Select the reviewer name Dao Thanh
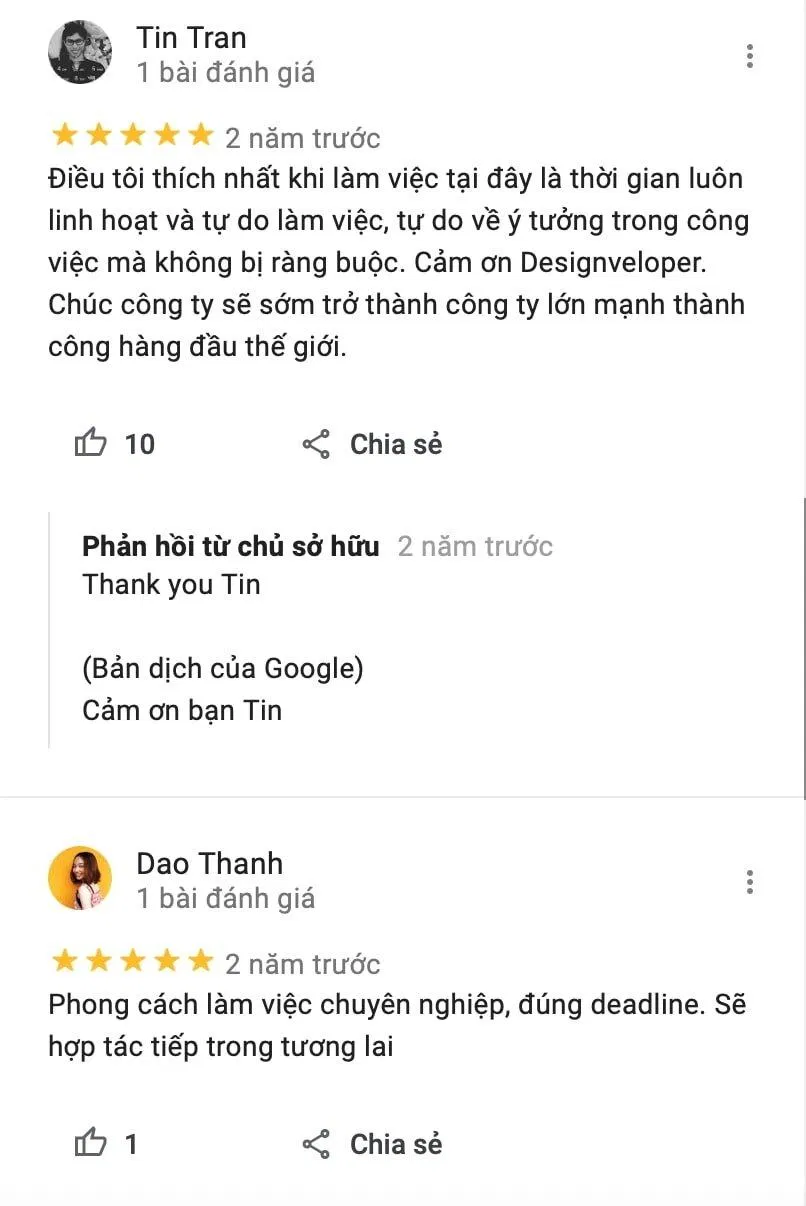This screenshot has width=806, height=1206. point(210,863)
